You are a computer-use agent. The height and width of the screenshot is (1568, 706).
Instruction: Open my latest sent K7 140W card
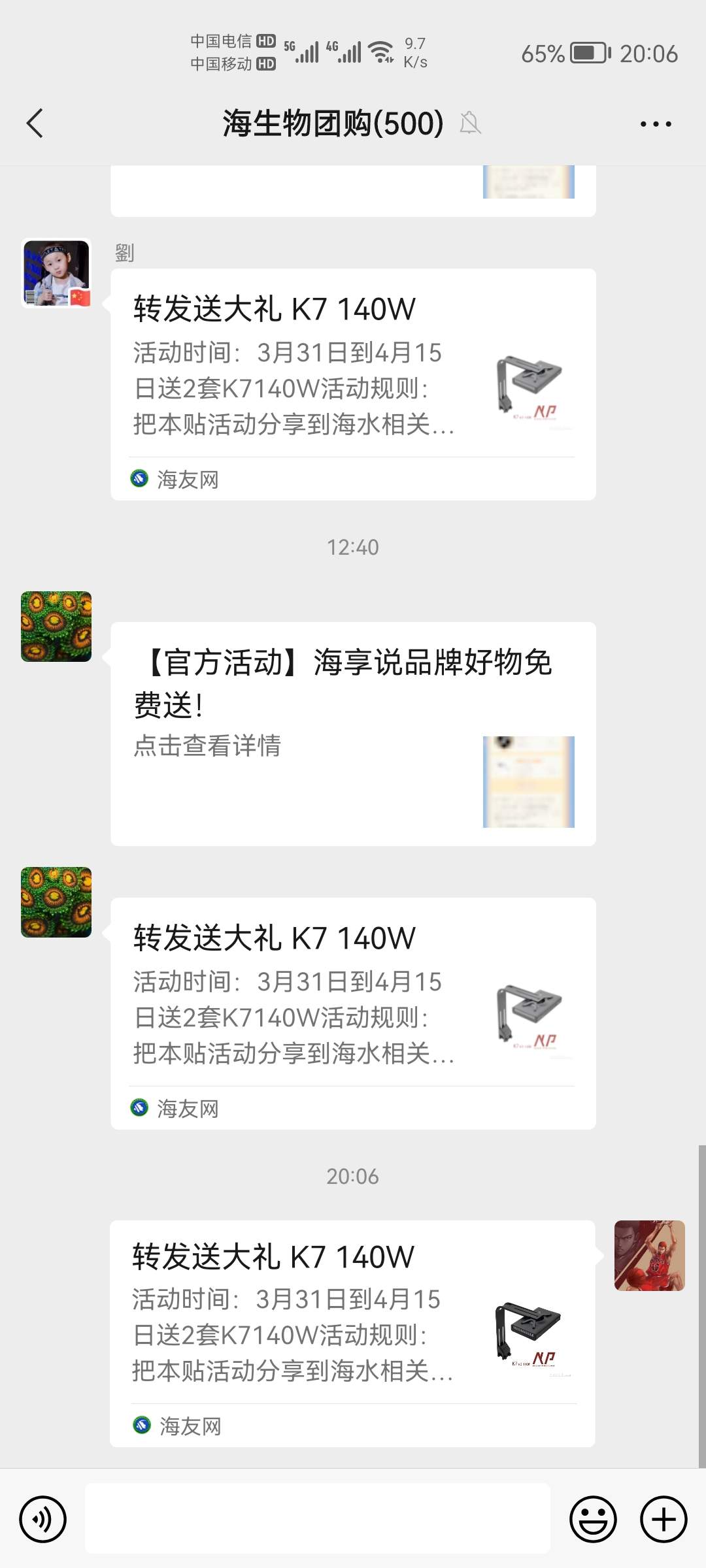(353, 1333)
